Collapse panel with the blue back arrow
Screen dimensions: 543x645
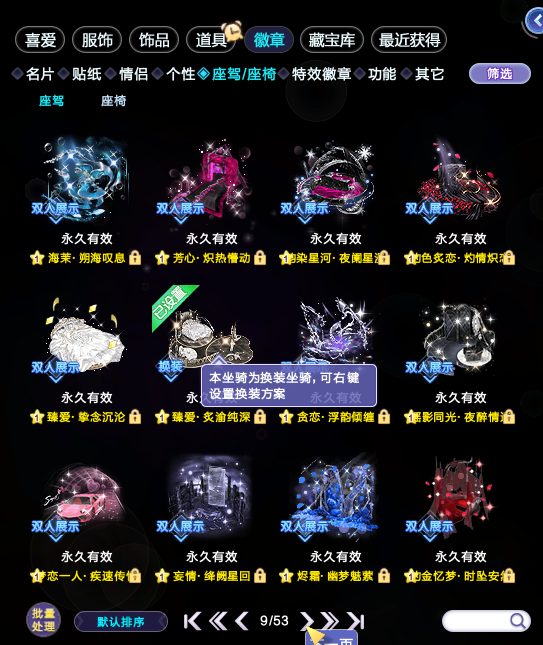coord(534,21)
